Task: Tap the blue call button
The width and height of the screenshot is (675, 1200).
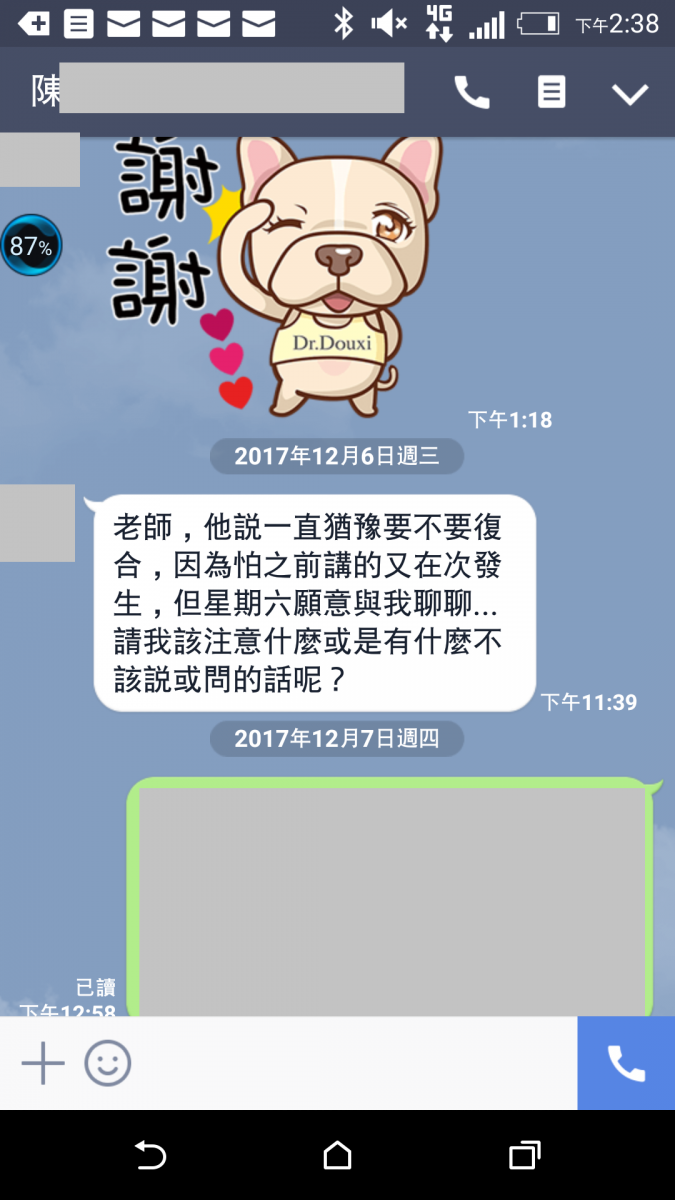Action: point(626,1063)
